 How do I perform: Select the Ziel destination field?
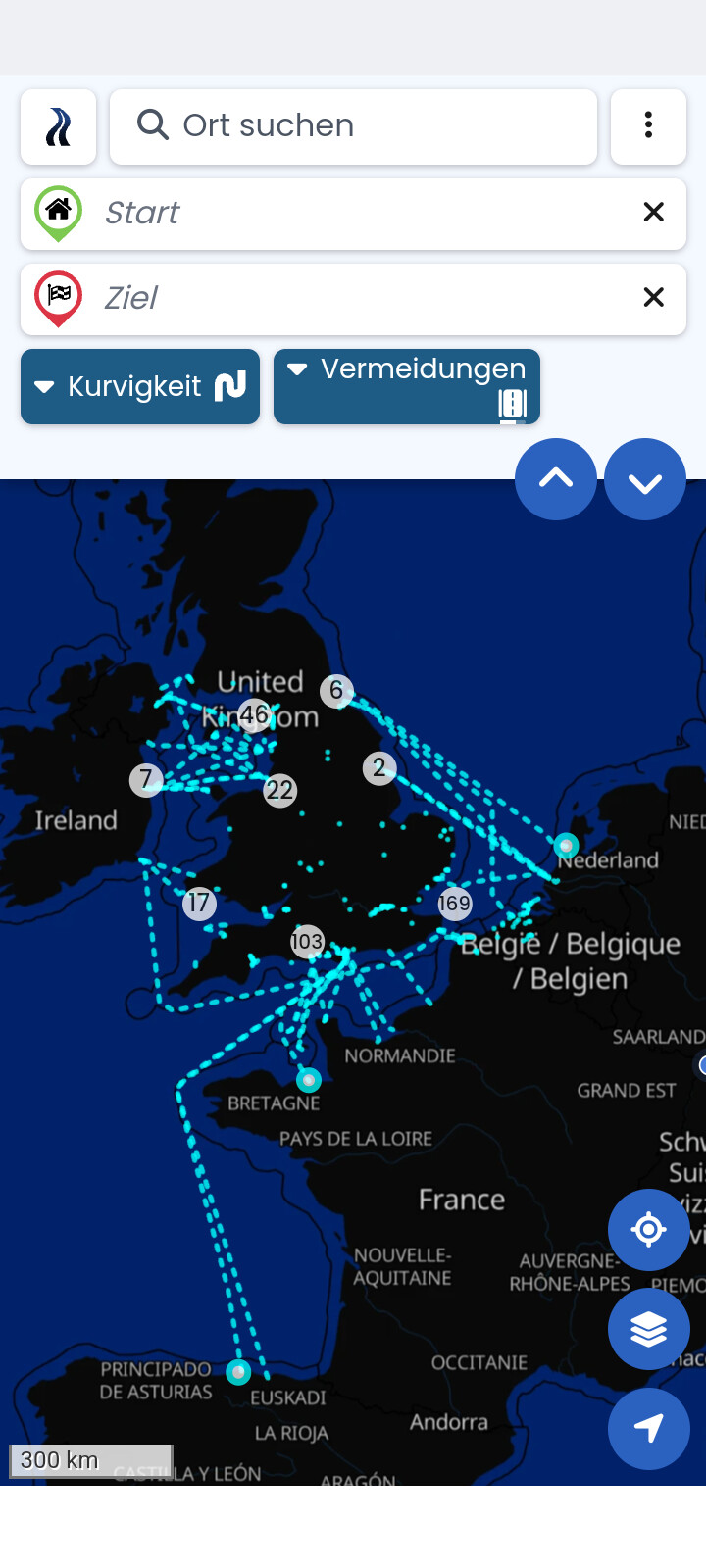tap(353, 298)
